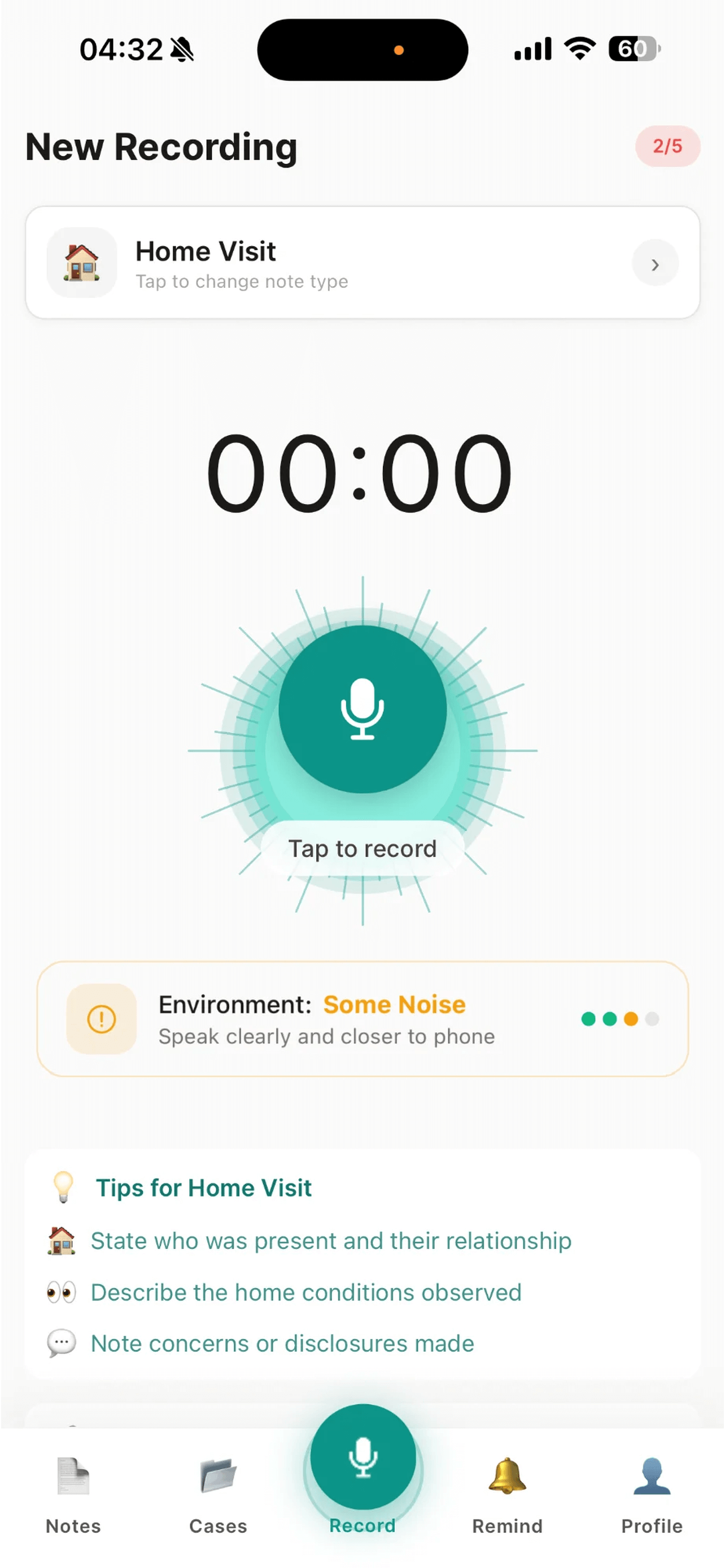Viewport: 725px width, 1568px height.
Task: Tap the 00:00 recording timer
Action: click(x=362, y=474)
